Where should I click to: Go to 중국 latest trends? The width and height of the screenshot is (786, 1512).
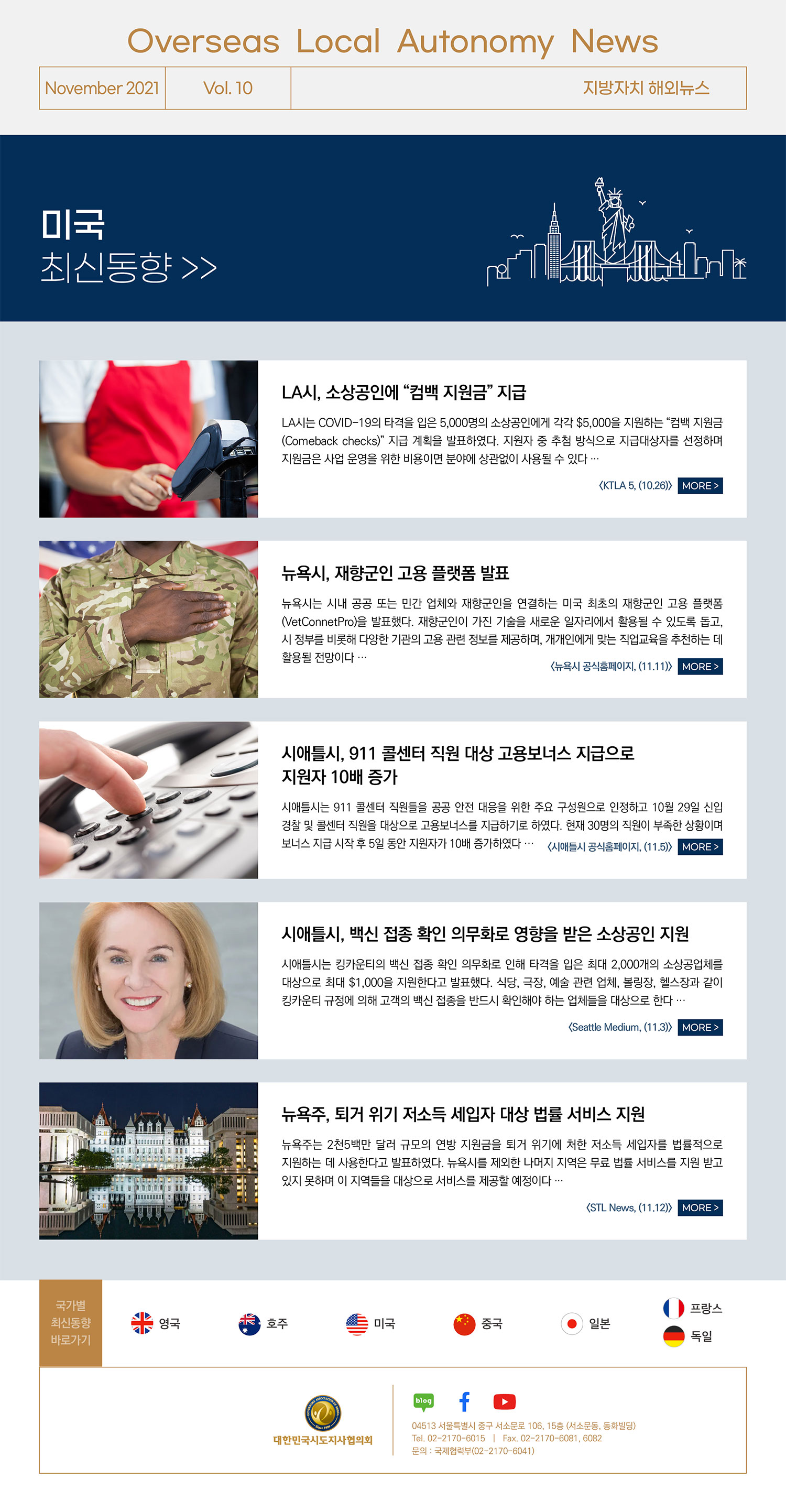tap(478, 1323)
